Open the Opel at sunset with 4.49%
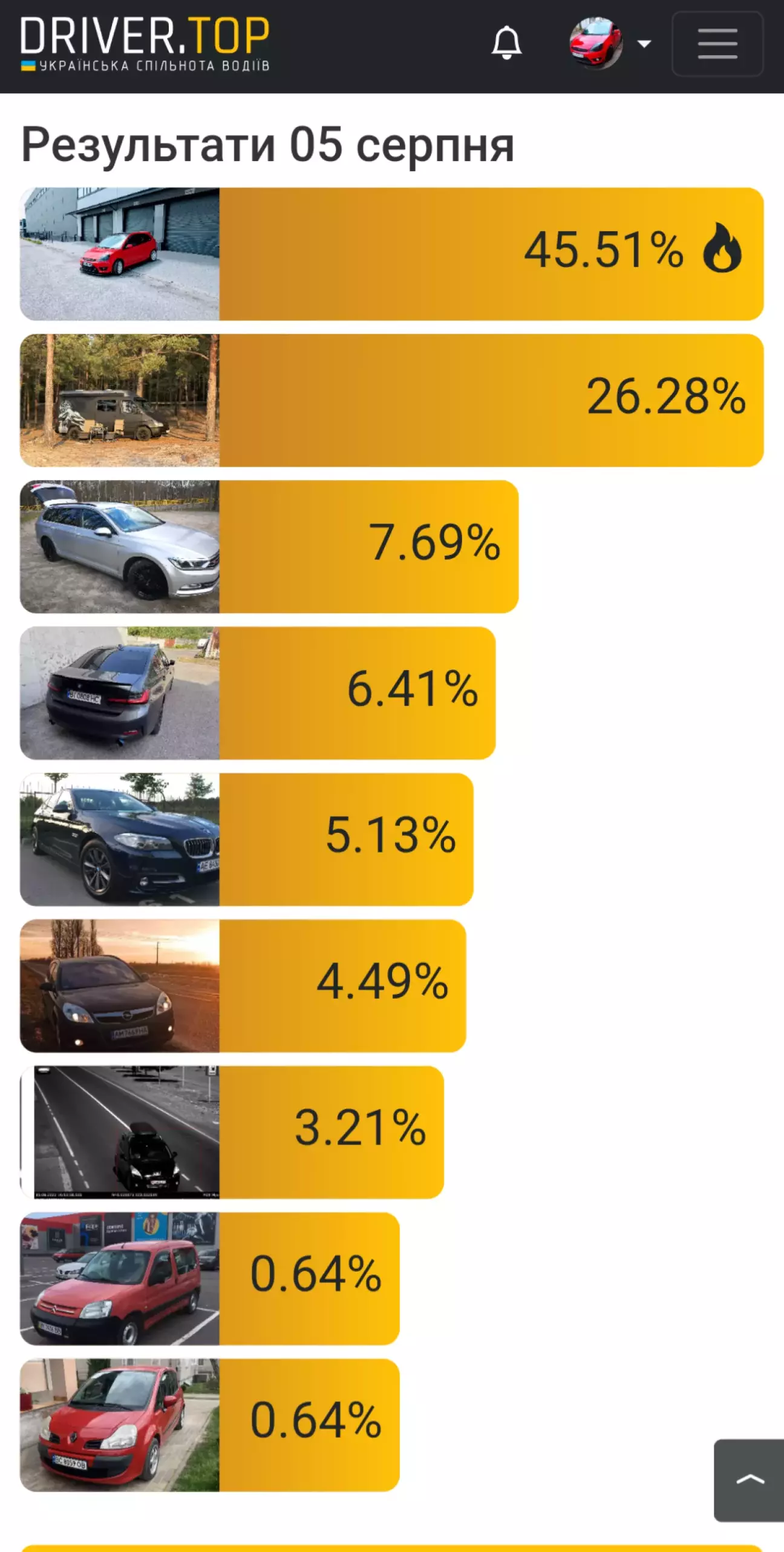784x1552 pixels. [x=243, y=986]
